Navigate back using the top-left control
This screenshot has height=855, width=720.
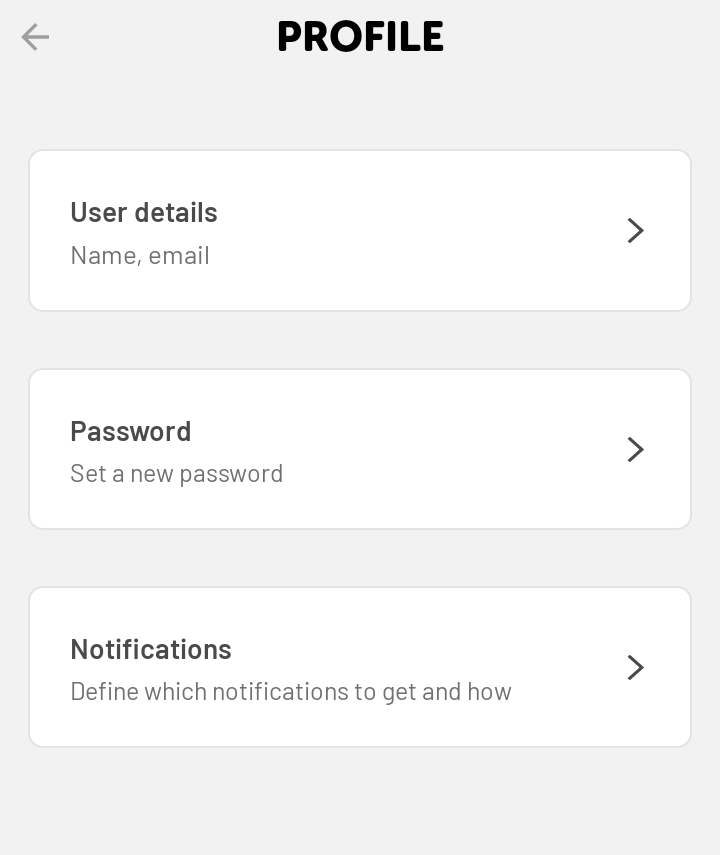click(x=35, y=37)
